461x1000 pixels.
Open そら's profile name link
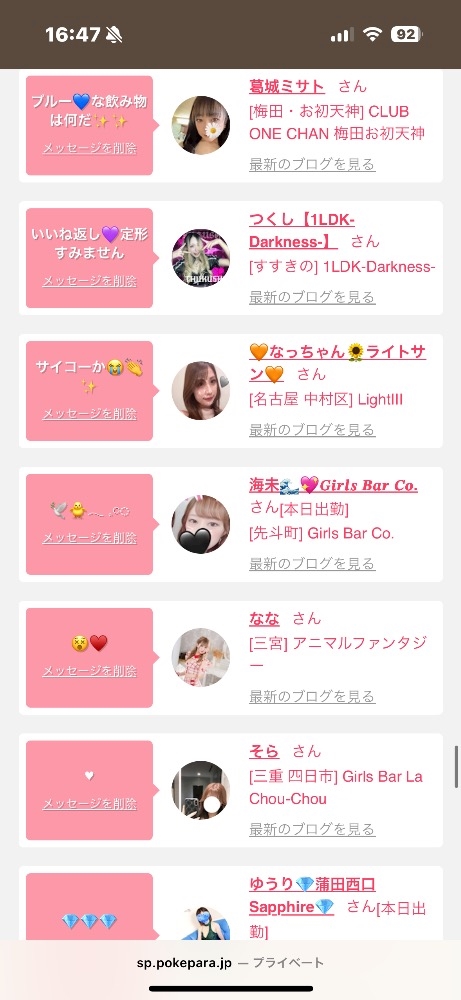(x=264, y=751)
